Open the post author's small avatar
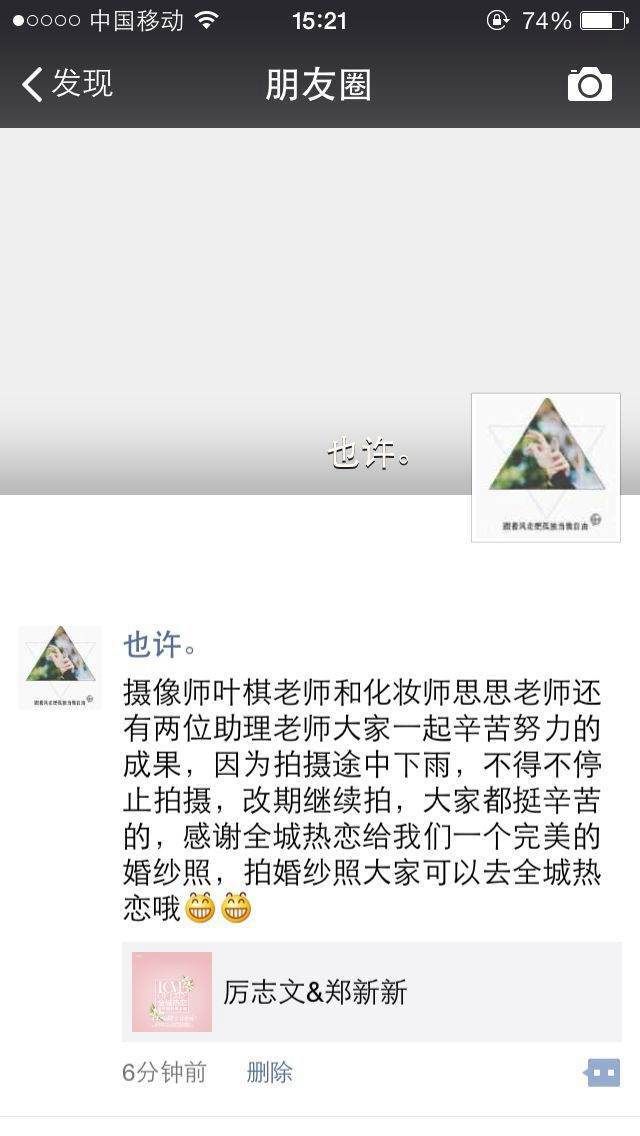640x1136 pixels. point(60,667)
